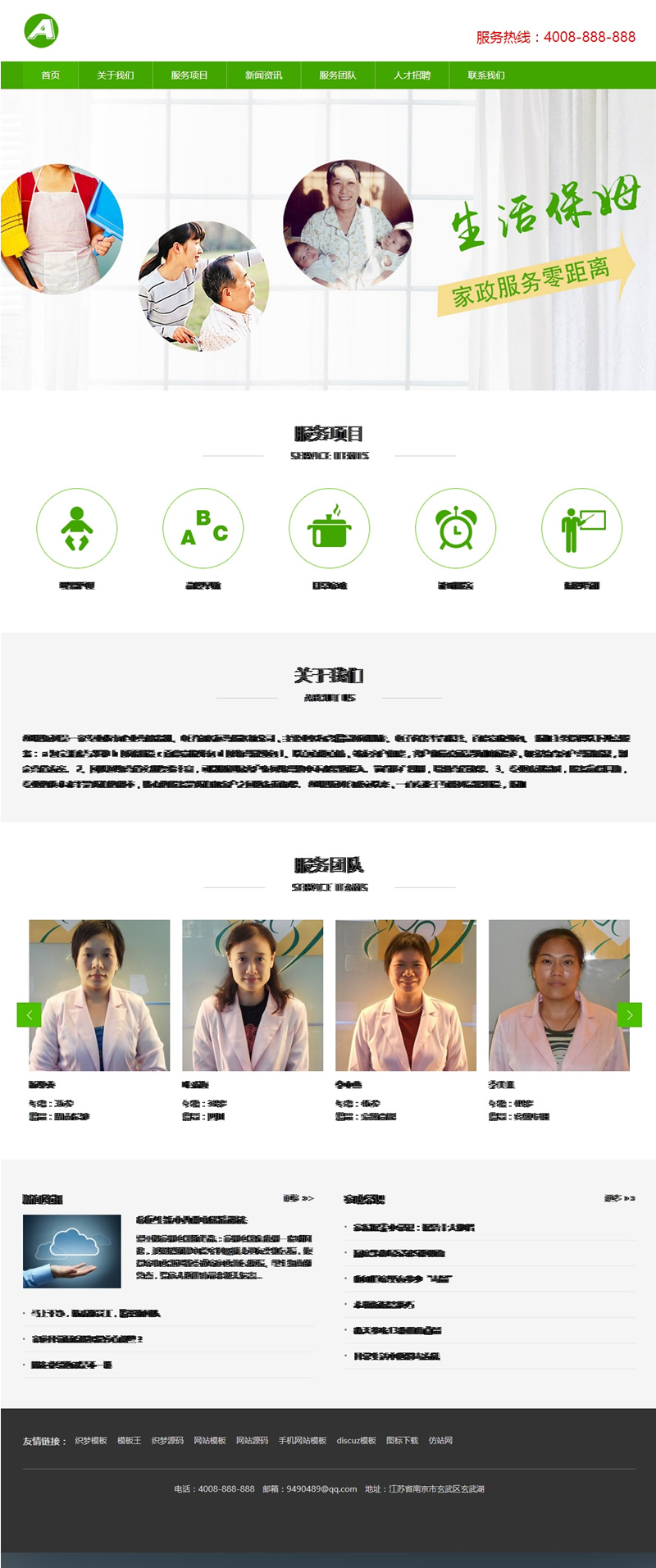This screenshot has width=656, height=1568.
Task: Open the cooking pot service icon
Action: click(x=329, y=528)
